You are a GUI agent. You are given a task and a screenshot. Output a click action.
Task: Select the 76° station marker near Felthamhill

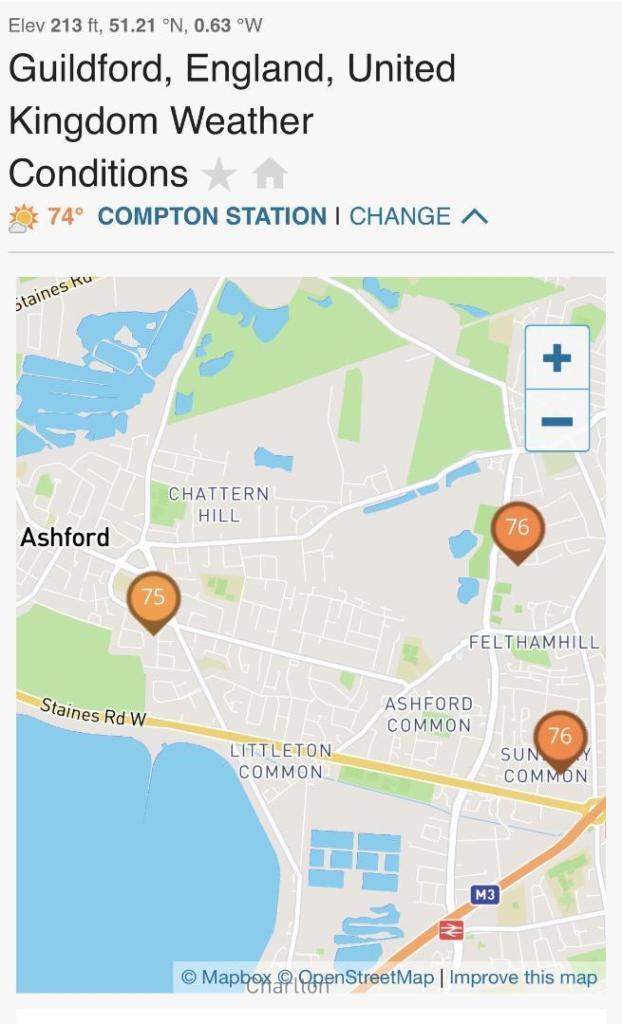[x=518, y=529]
